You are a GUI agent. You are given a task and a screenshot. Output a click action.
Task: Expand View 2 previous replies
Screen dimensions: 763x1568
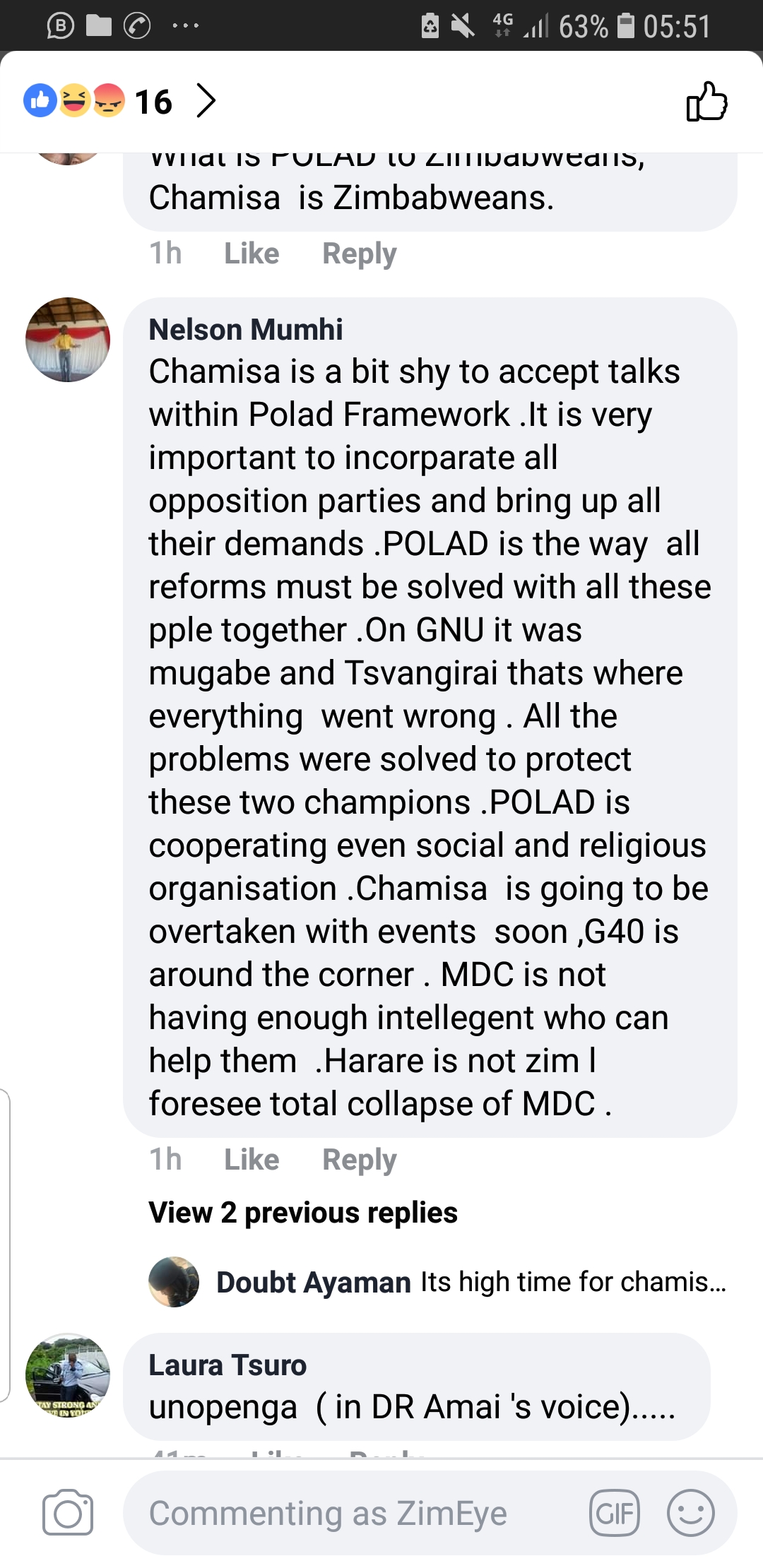point(303,1213)
